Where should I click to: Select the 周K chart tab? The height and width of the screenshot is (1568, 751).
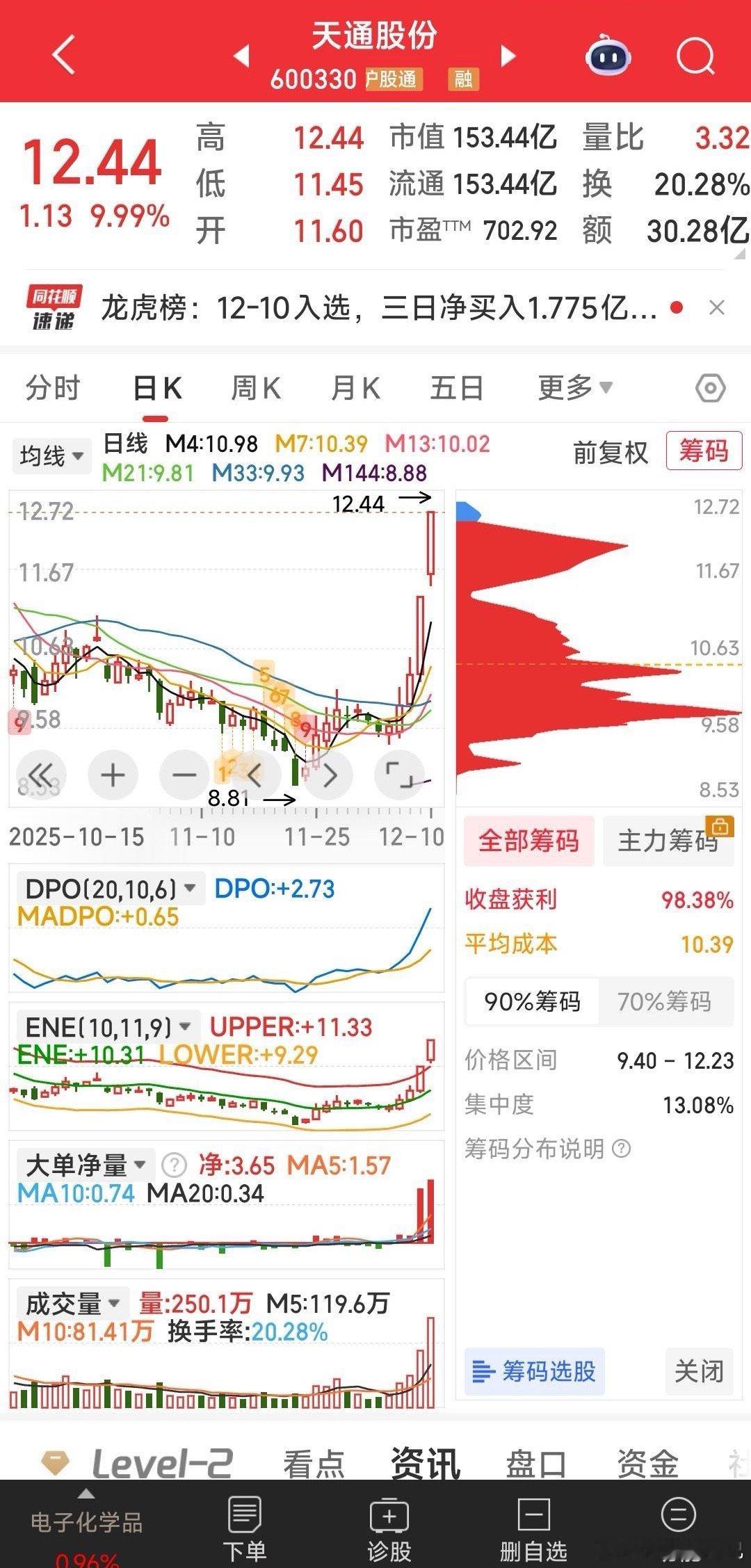point(256,387)
